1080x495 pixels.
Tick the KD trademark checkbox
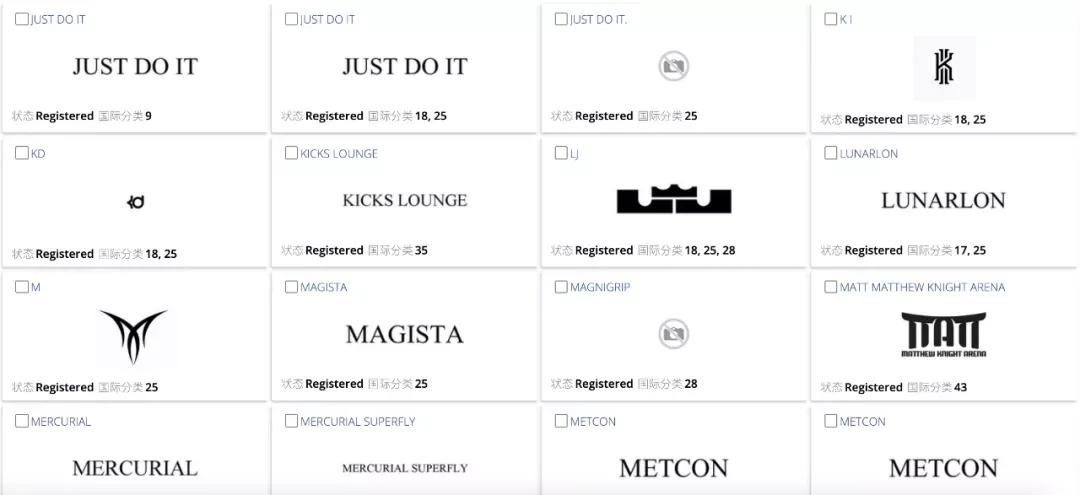coord(22,153)
